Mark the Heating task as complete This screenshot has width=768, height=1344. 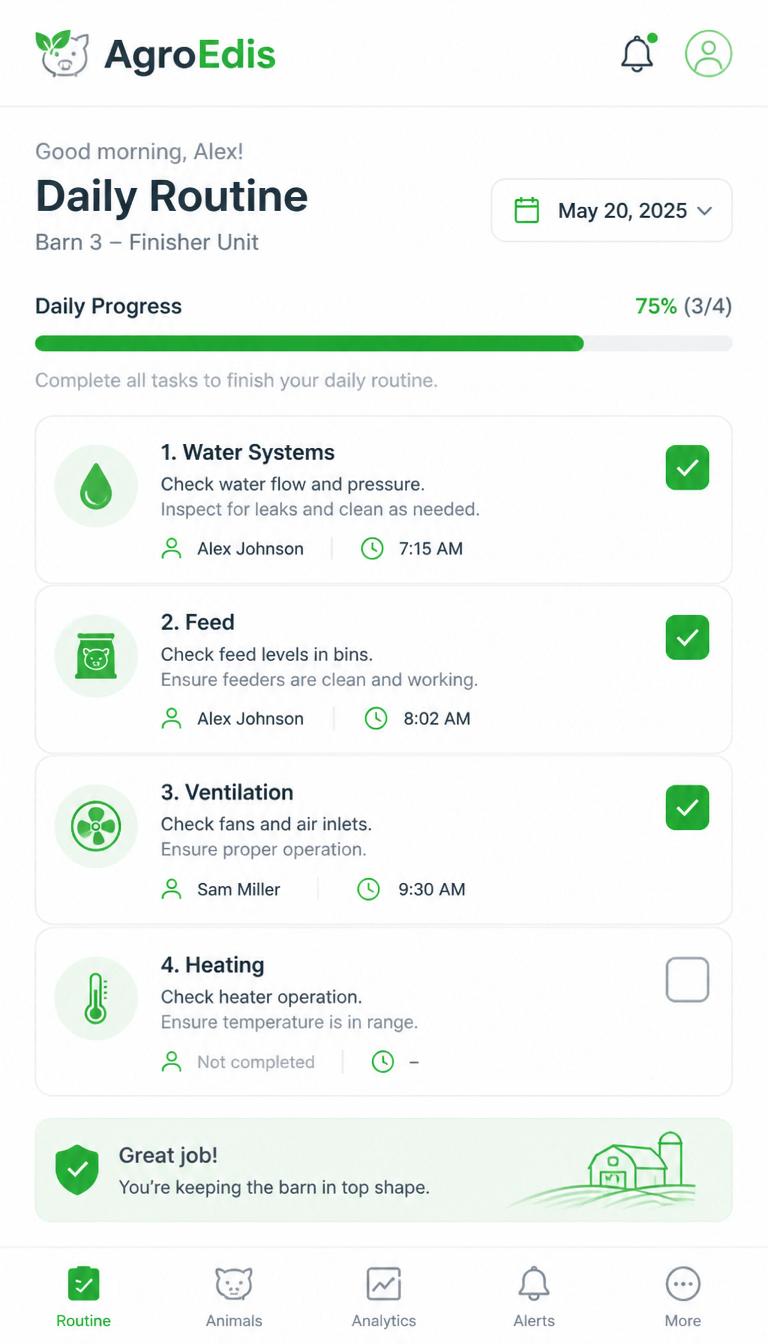click(x=687, y=980)
